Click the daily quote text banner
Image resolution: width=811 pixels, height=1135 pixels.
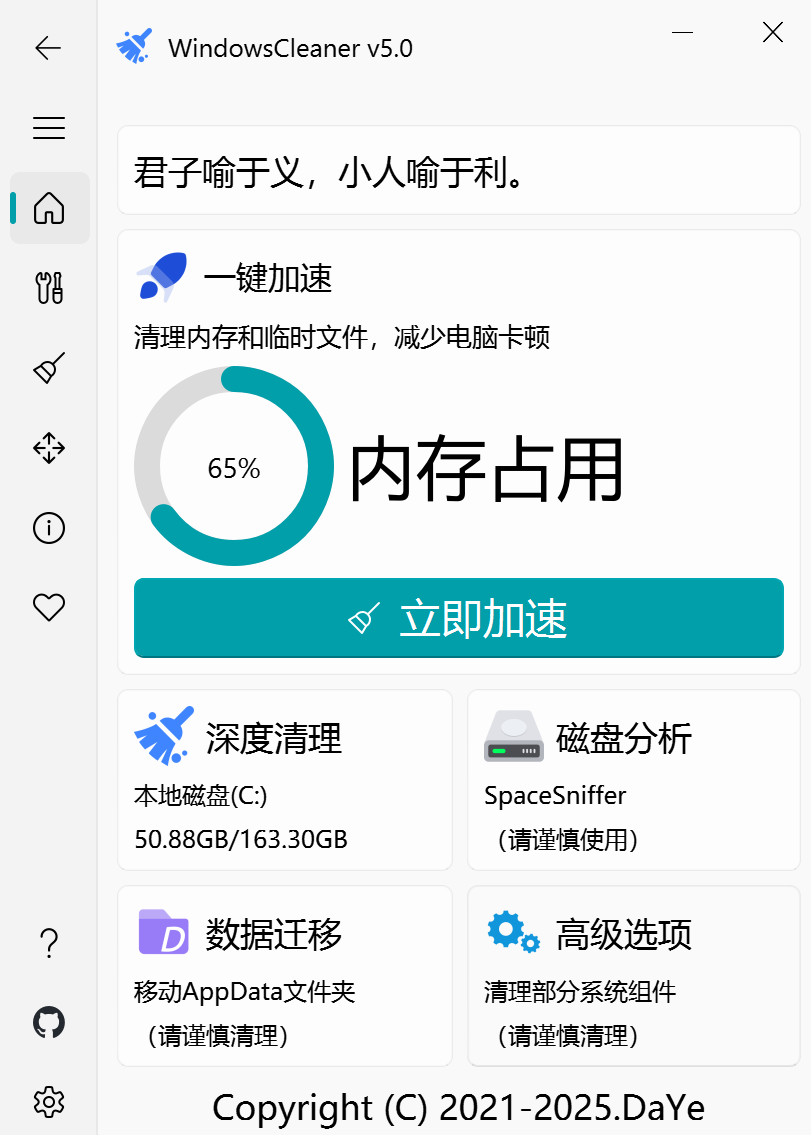coord(458,170)
